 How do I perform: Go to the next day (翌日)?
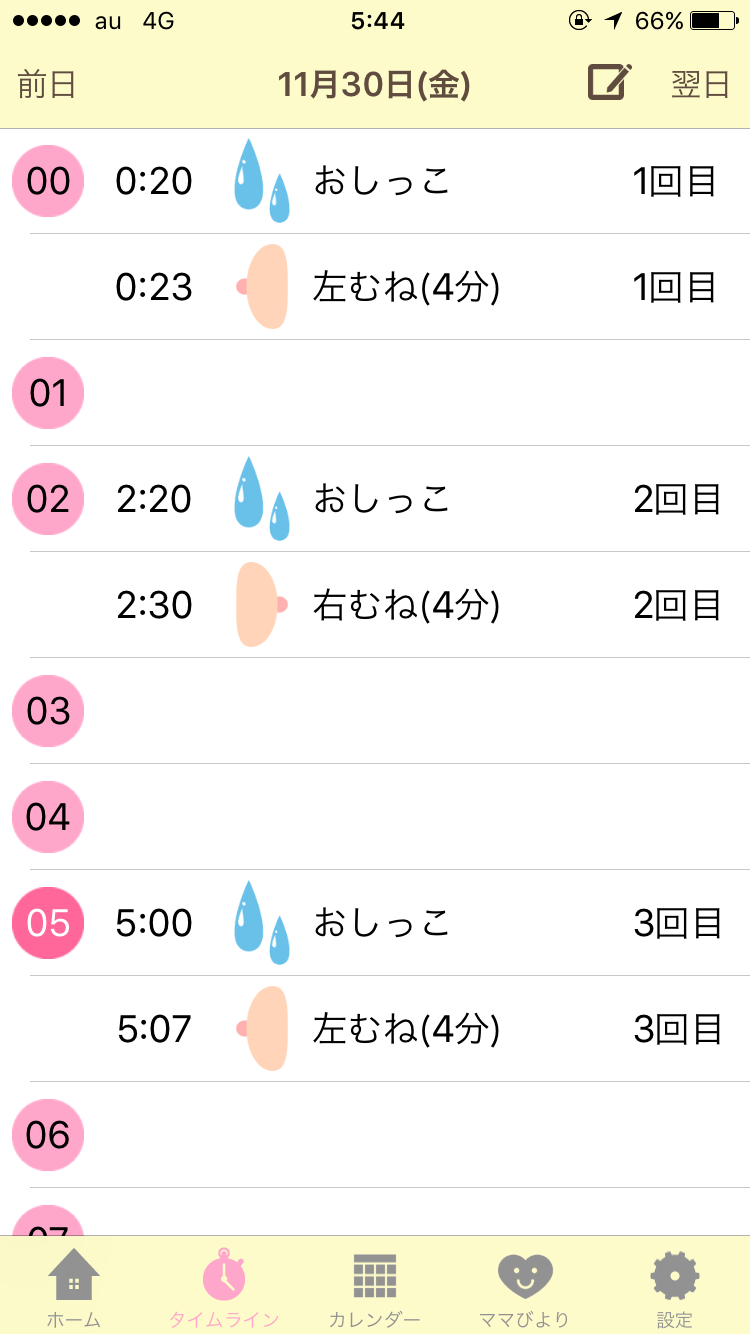pyautogui.click(x=701, y=85)
